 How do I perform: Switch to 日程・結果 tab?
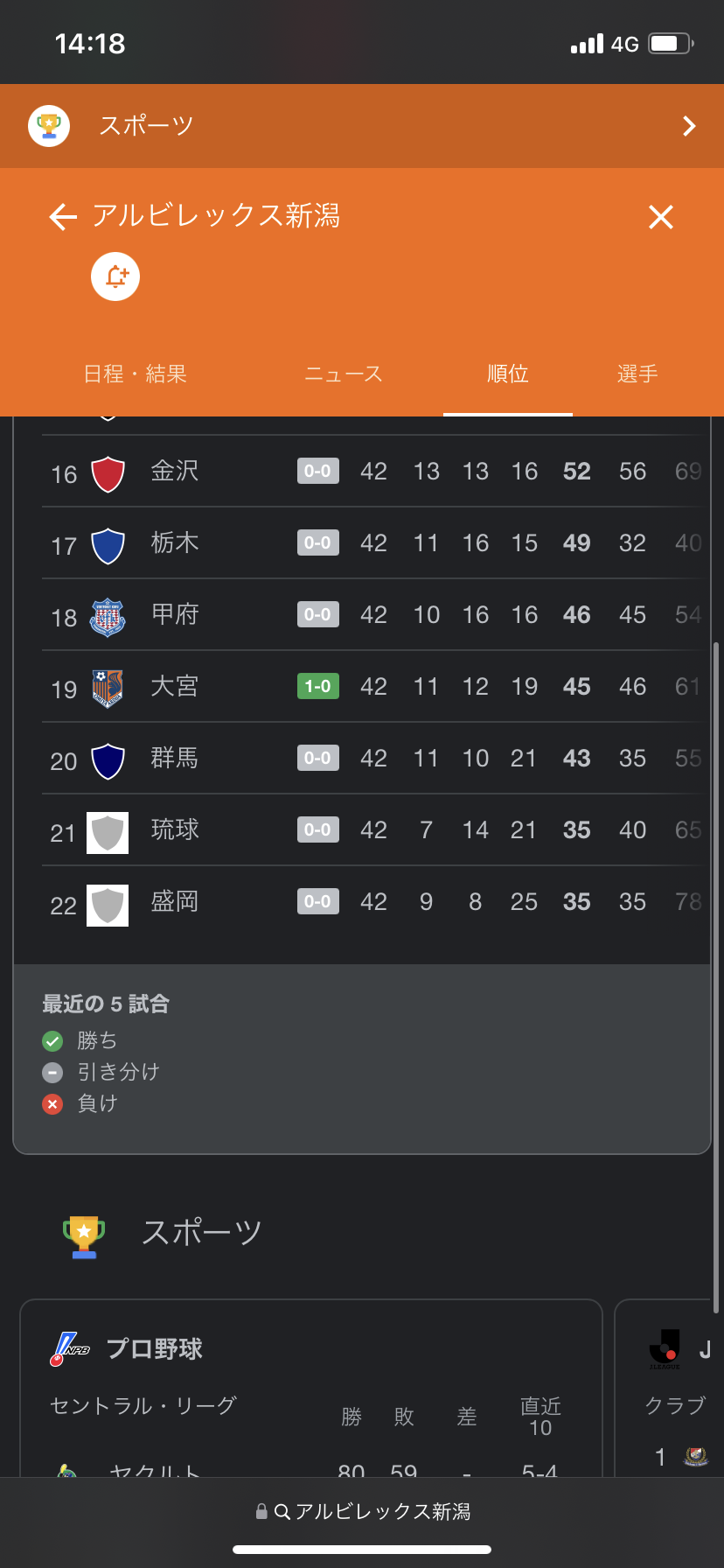[x=136, y=374]
